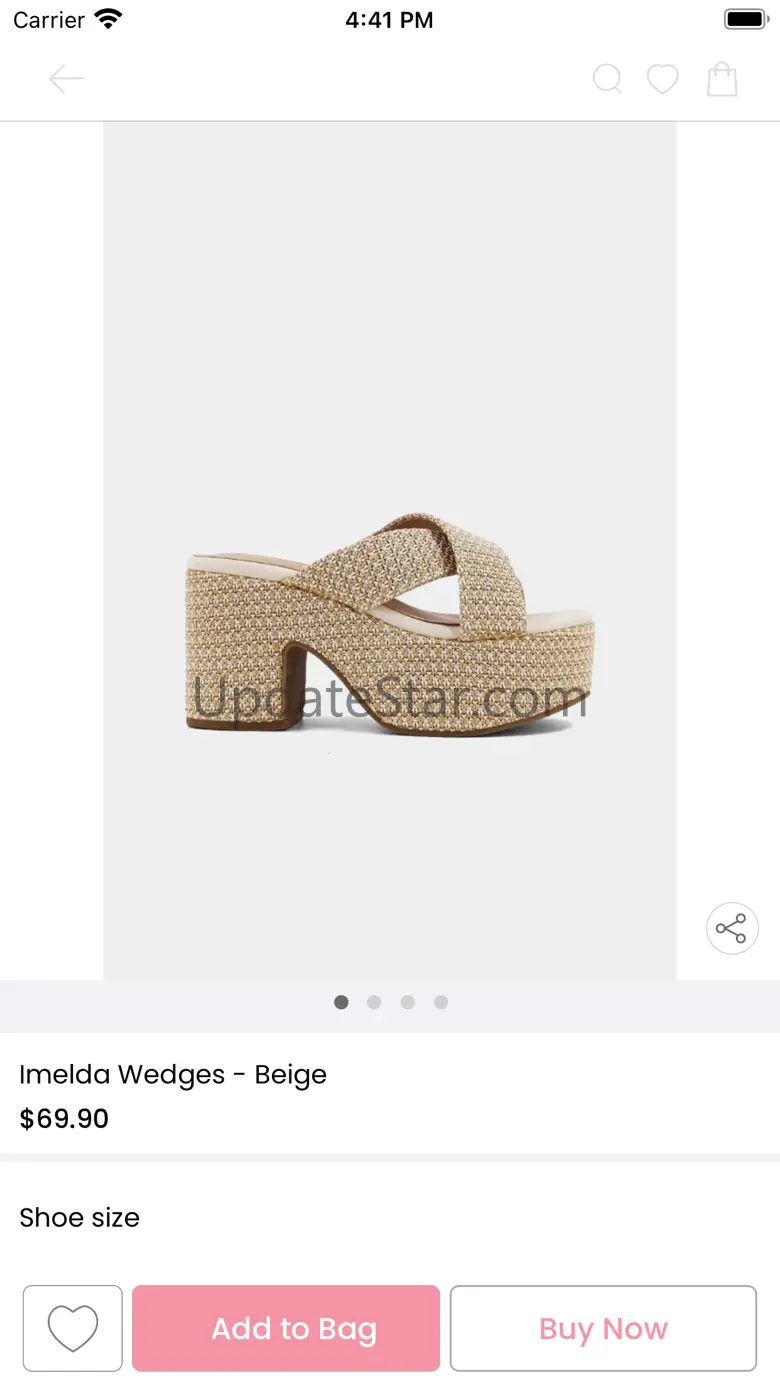Go back using the top arrow
The image size is (780, 1387).
tap(66, 79)
